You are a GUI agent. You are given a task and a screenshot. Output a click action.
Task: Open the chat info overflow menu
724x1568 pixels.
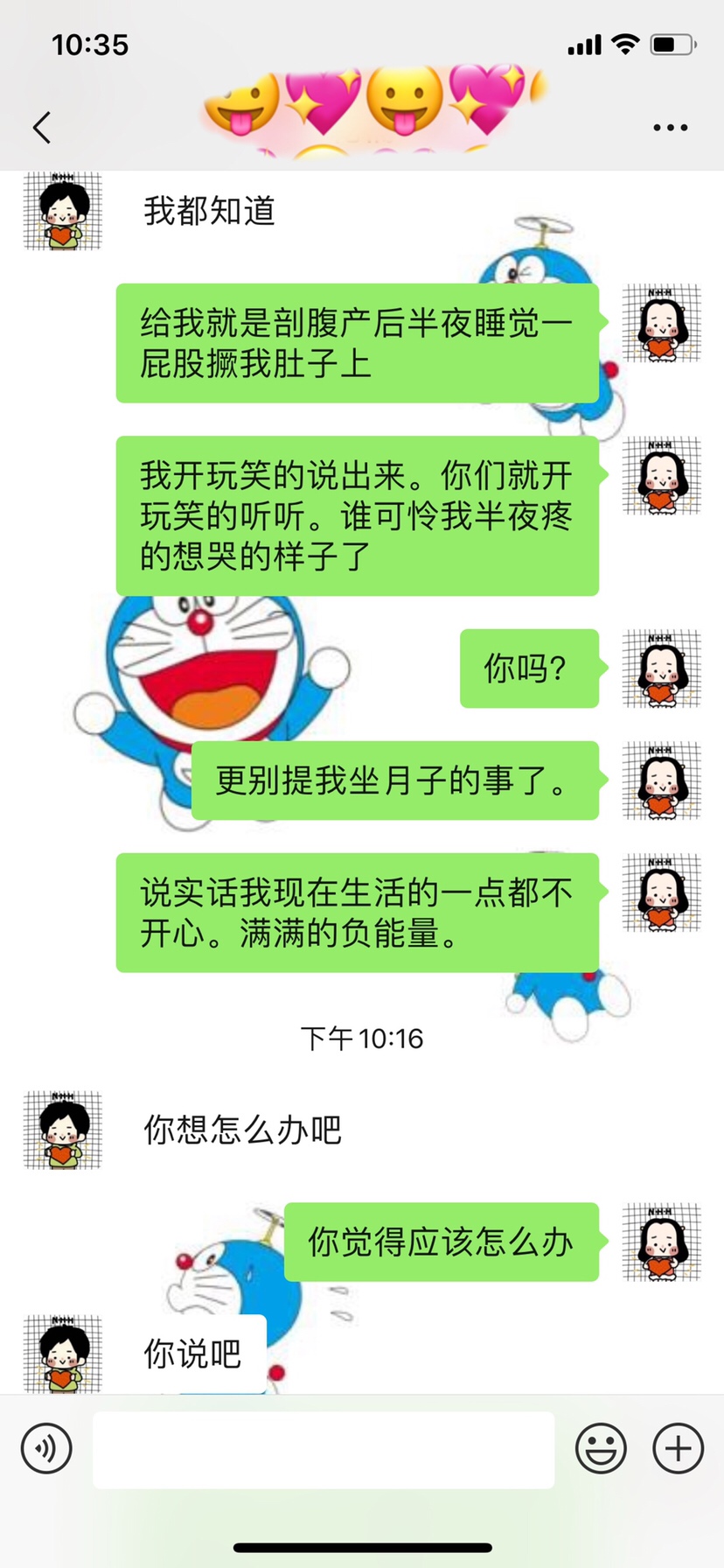pos(670,128)
